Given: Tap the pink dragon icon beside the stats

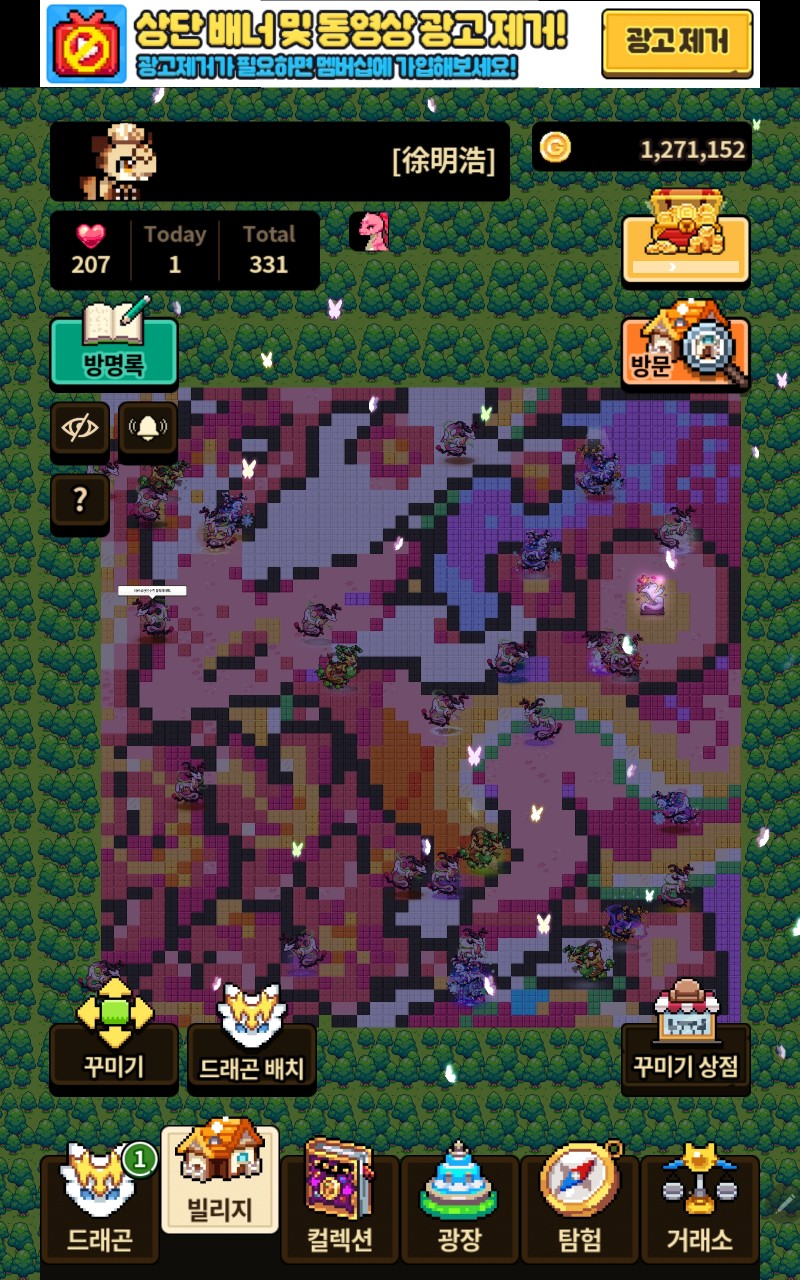Looking at the screenshot, I should (x=369, y=232).
